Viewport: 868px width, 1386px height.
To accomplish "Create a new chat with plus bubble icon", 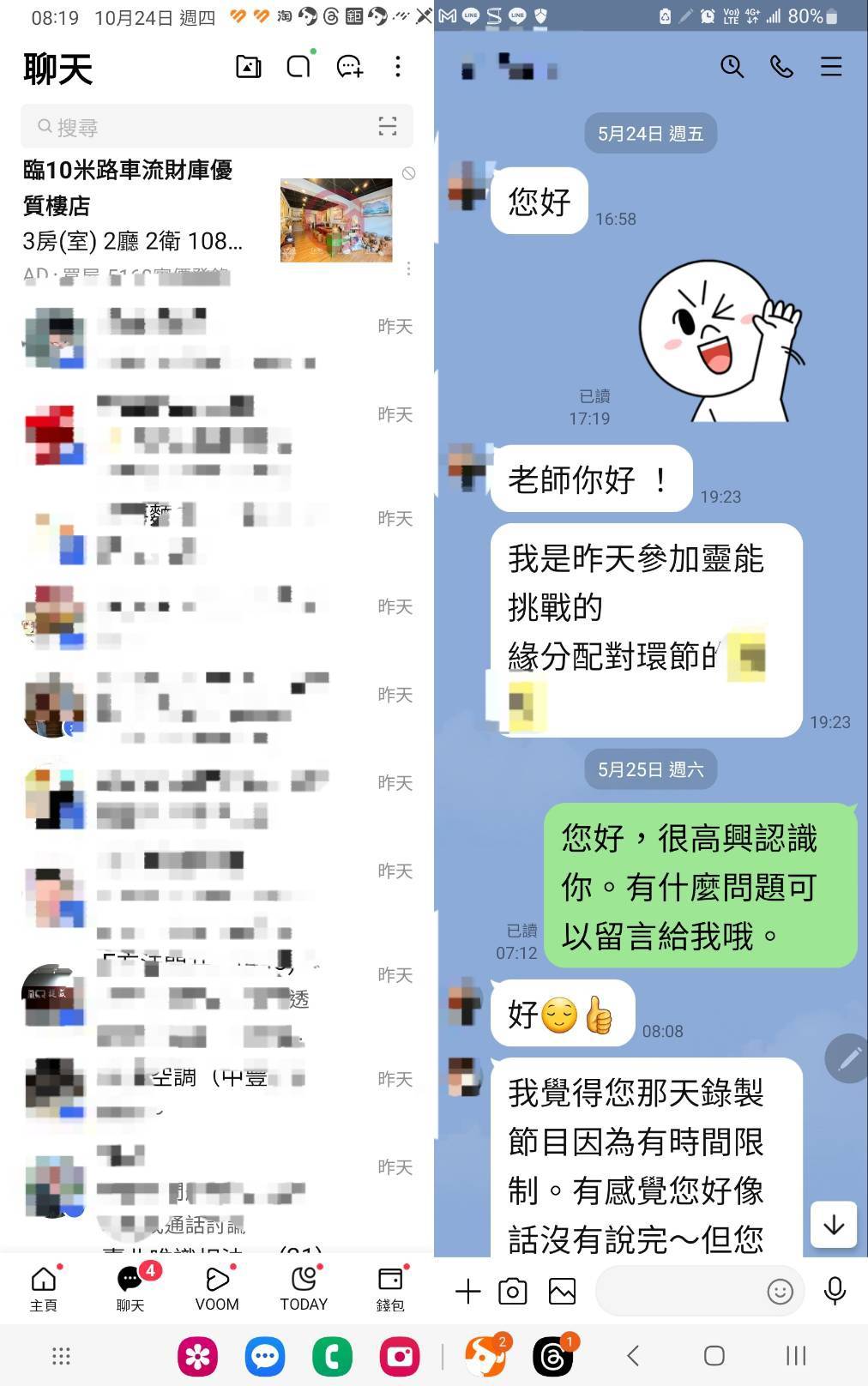I will click(x=349, y=67).
